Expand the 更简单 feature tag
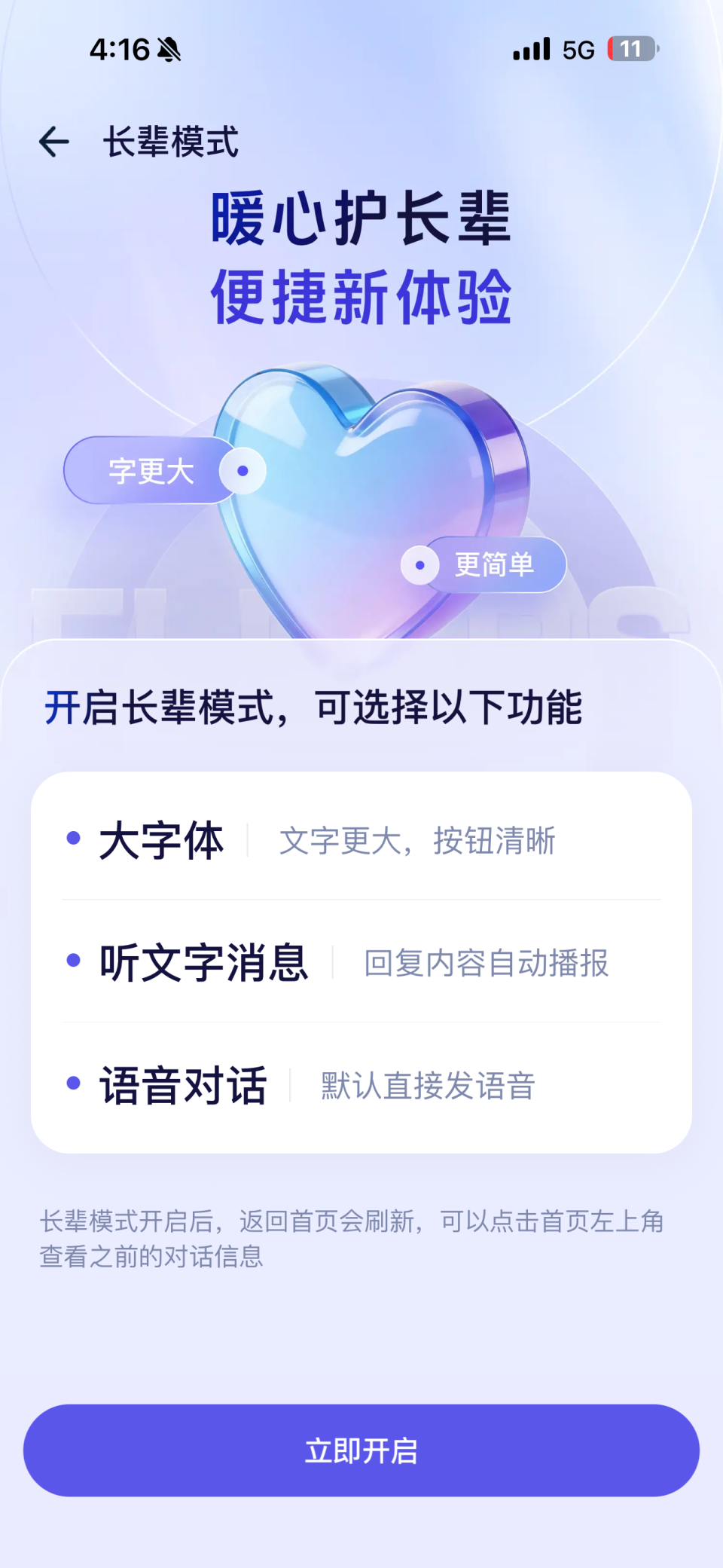Image resolution: width=723 pixels, height=1568 pixels. coord(493,564)
